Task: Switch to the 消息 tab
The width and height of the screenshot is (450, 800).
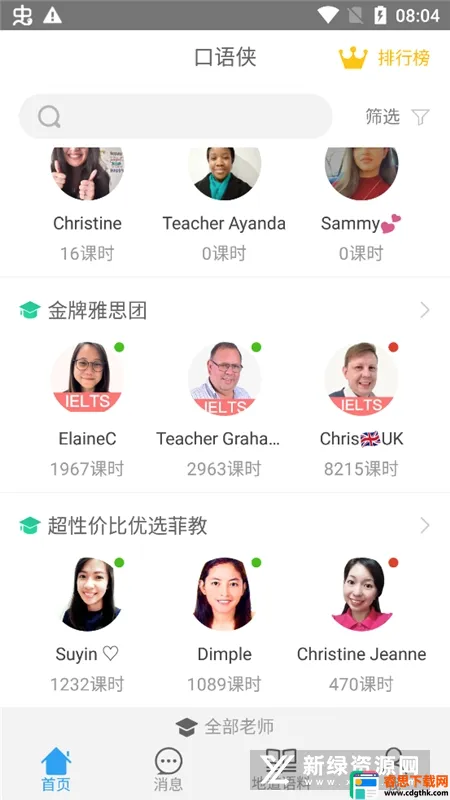Action: click(x=168, y=769)
